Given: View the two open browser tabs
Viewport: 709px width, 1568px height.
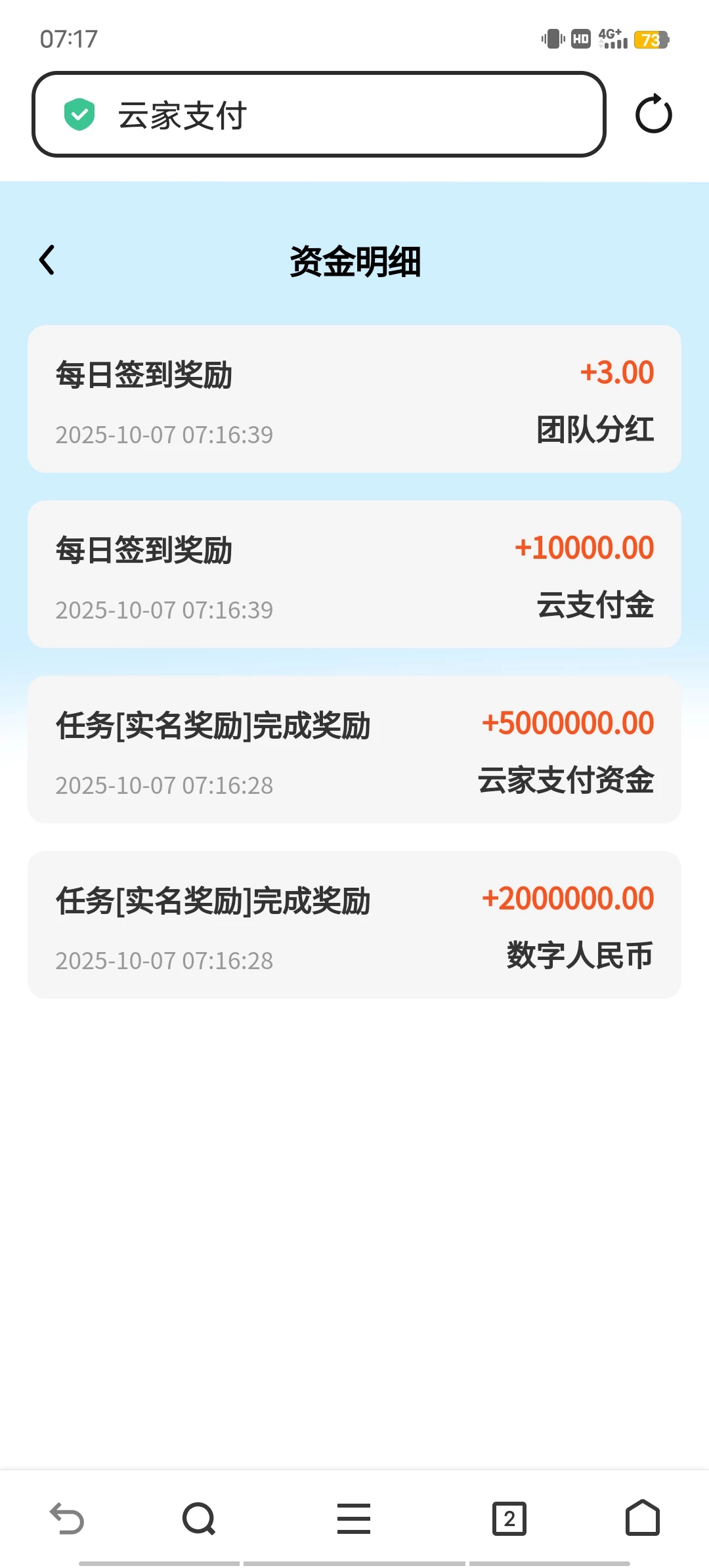Looking at the screenshot, I should coord(509,1518).
